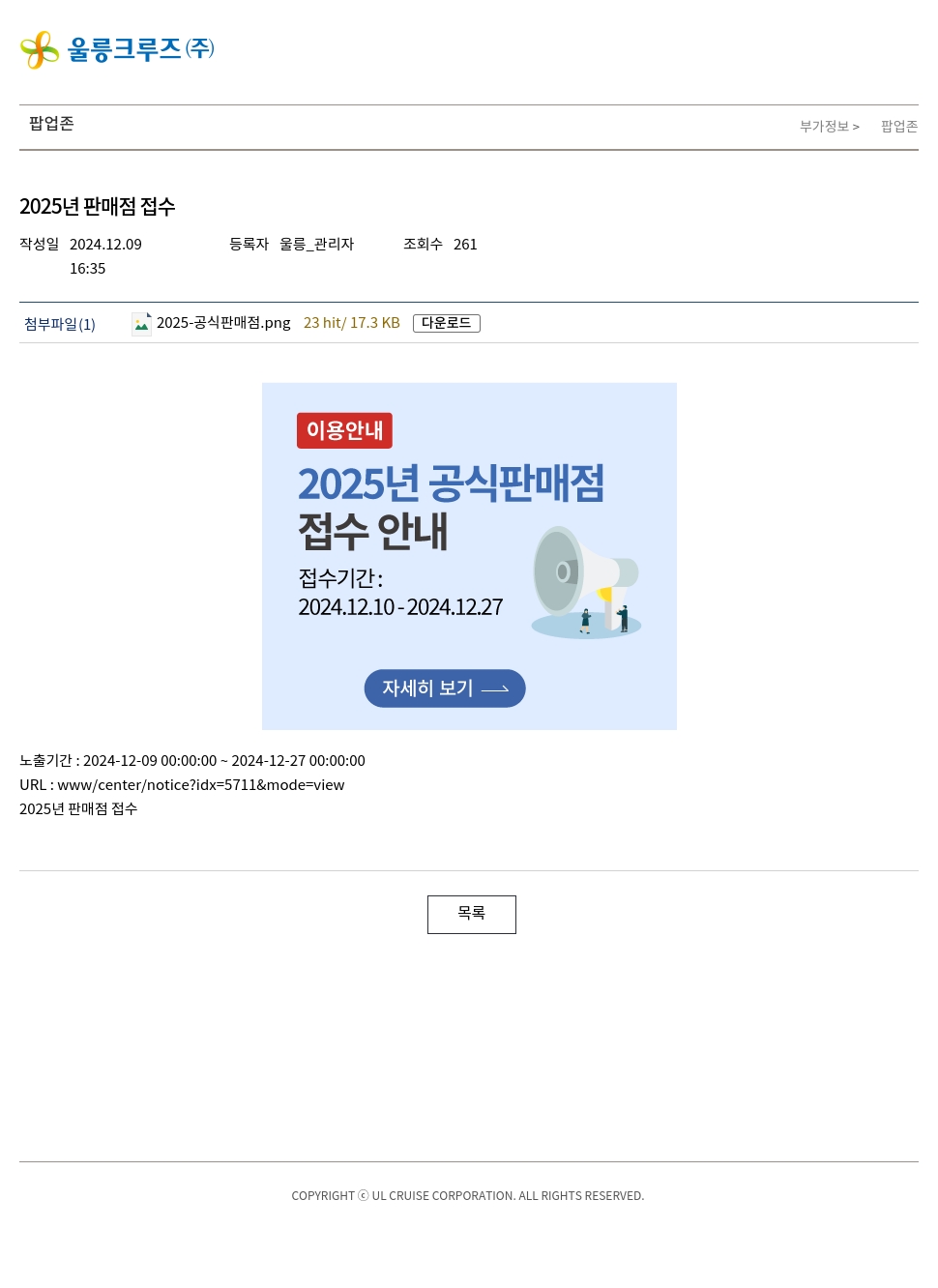Screen dimensions: 938x1288
Task: Open the 팝업존 breadcrumb link
Action: (898, 127)
